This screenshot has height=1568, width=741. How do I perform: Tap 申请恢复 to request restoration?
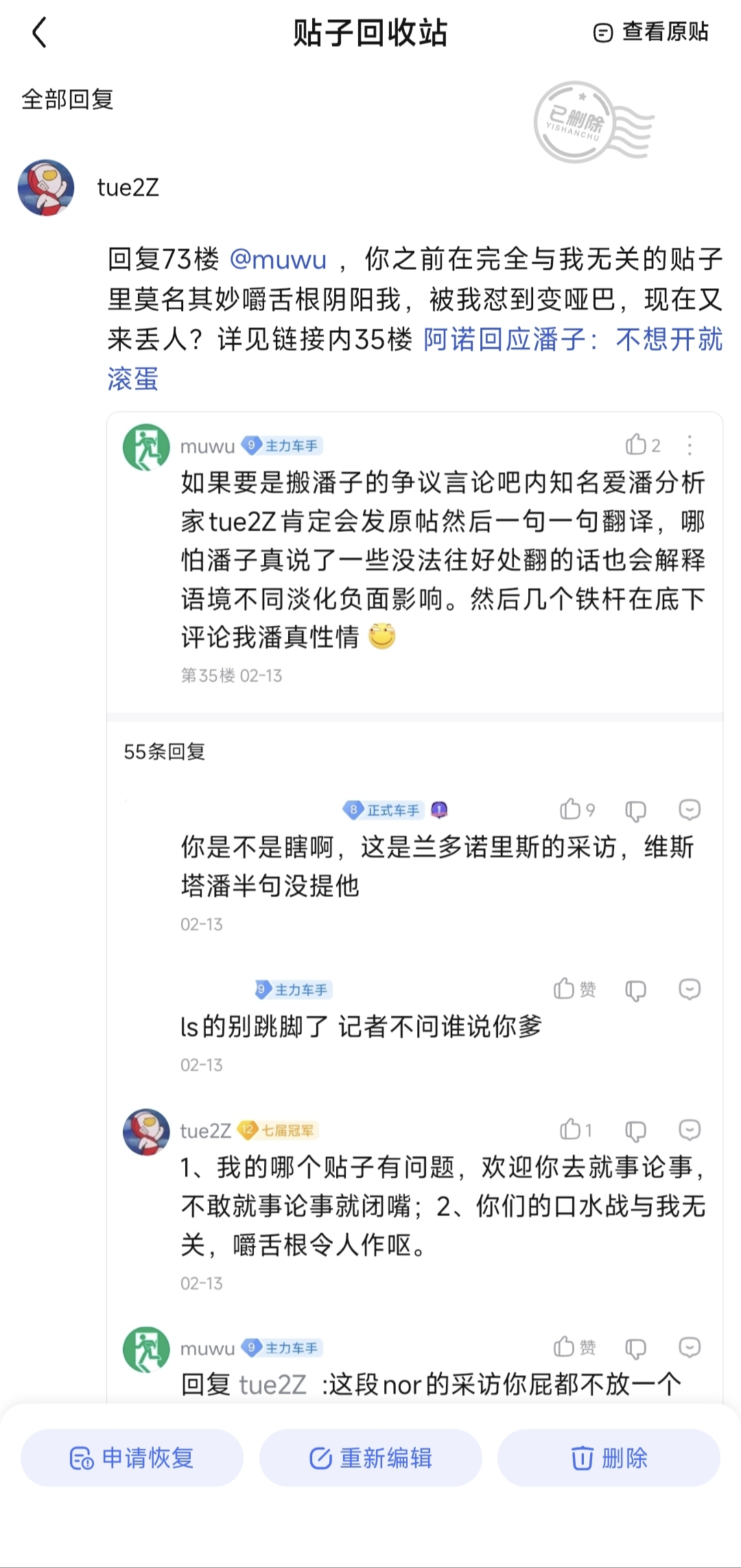132,1458
